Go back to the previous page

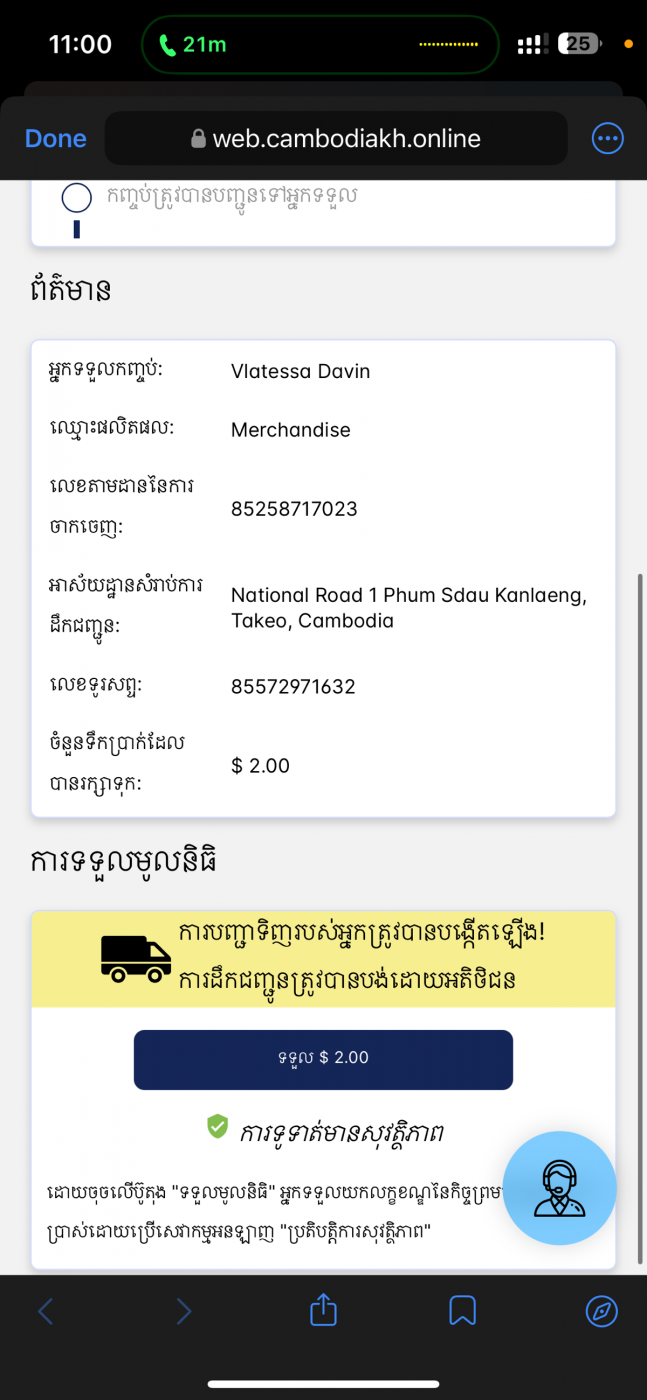[x=45, y=1310]
